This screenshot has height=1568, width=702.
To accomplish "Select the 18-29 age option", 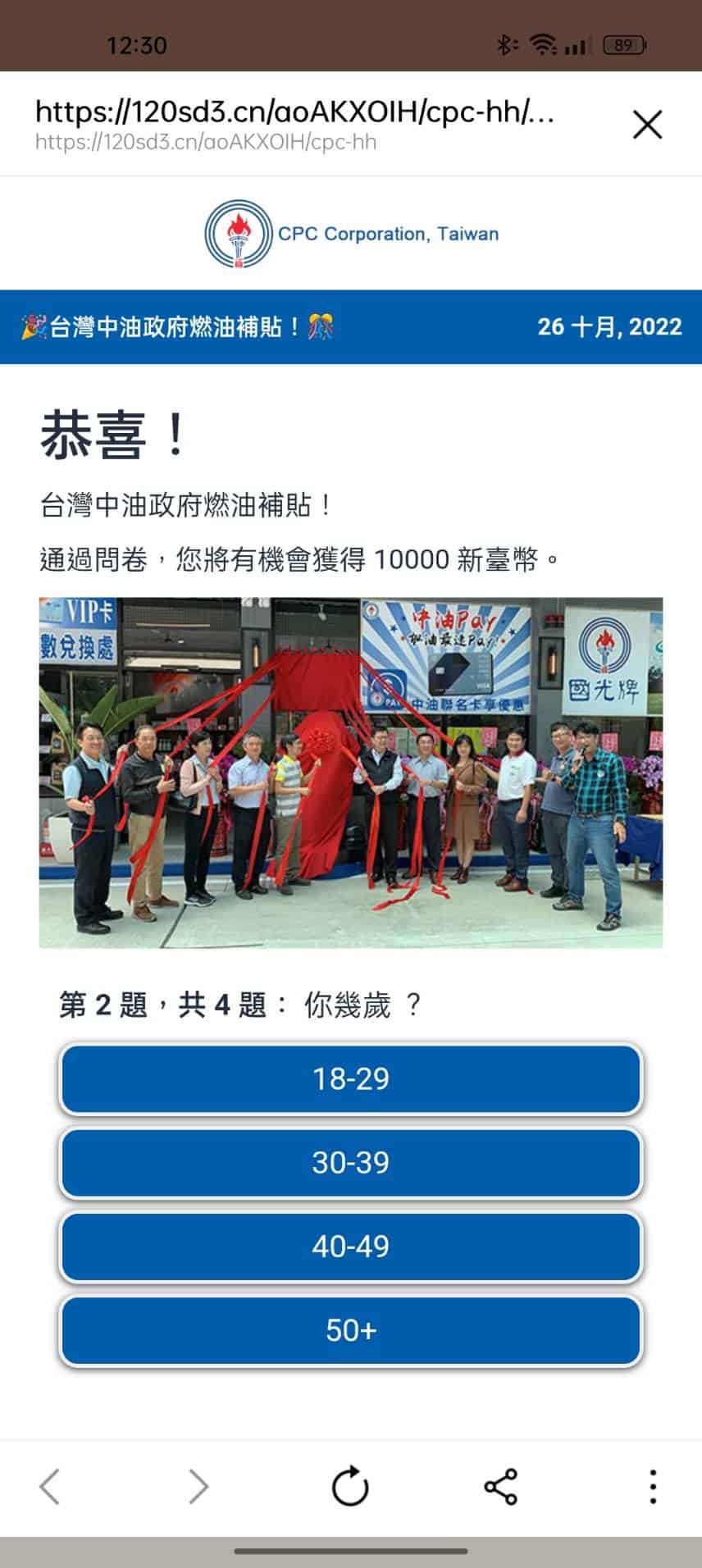I will click(x=351, y=1079).
